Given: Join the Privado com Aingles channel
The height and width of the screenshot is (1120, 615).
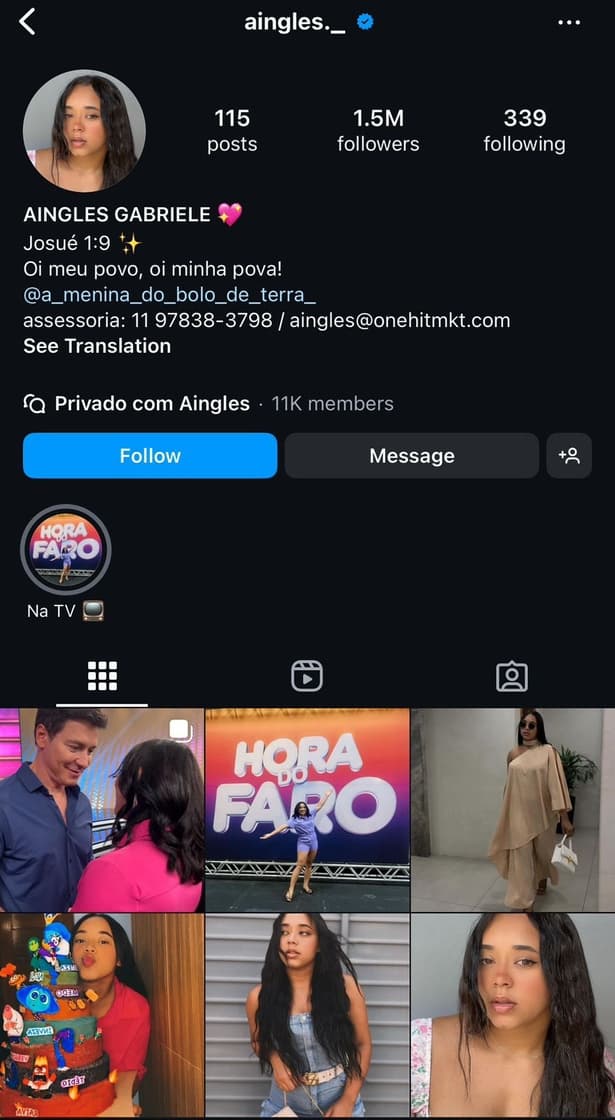Looking at the screenshot, I should pos(152,404).
